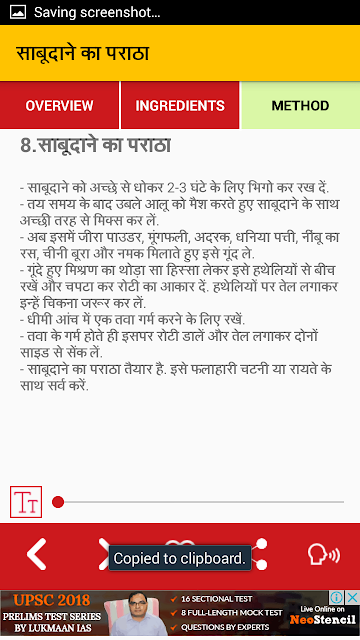Close the UPSC 2018 ad banner

tap(353, 598)
